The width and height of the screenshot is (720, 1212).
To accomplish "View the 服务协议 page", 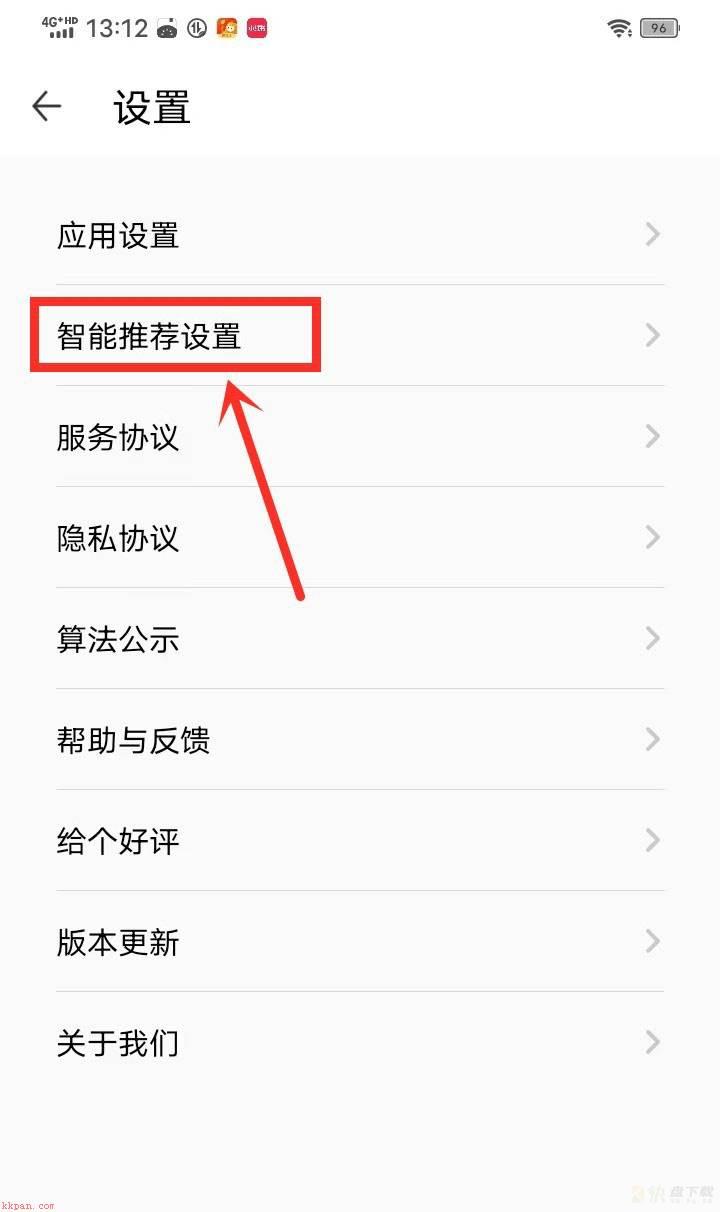I will (360, 437).
